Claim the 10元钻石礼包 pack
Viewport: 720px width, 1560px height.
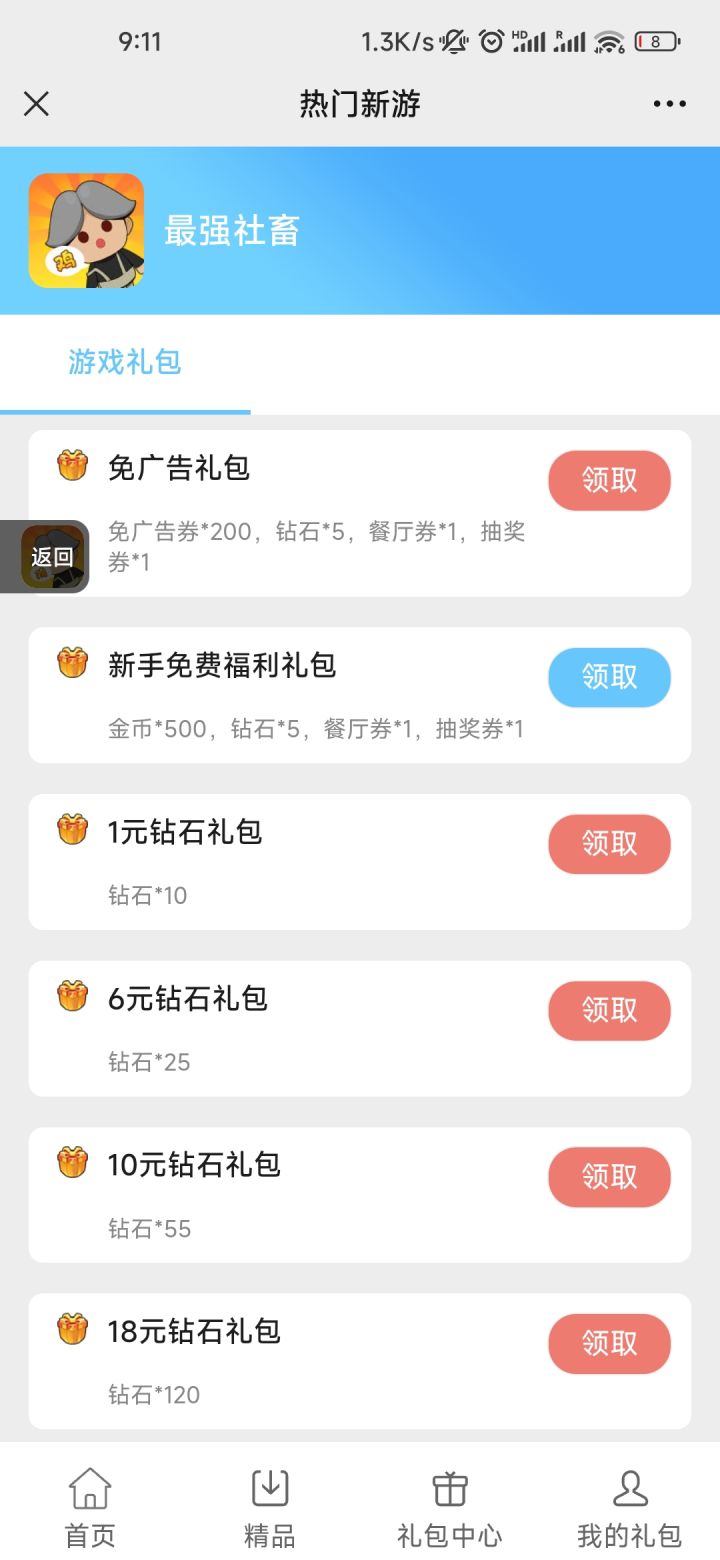(x=609, y=1177)
